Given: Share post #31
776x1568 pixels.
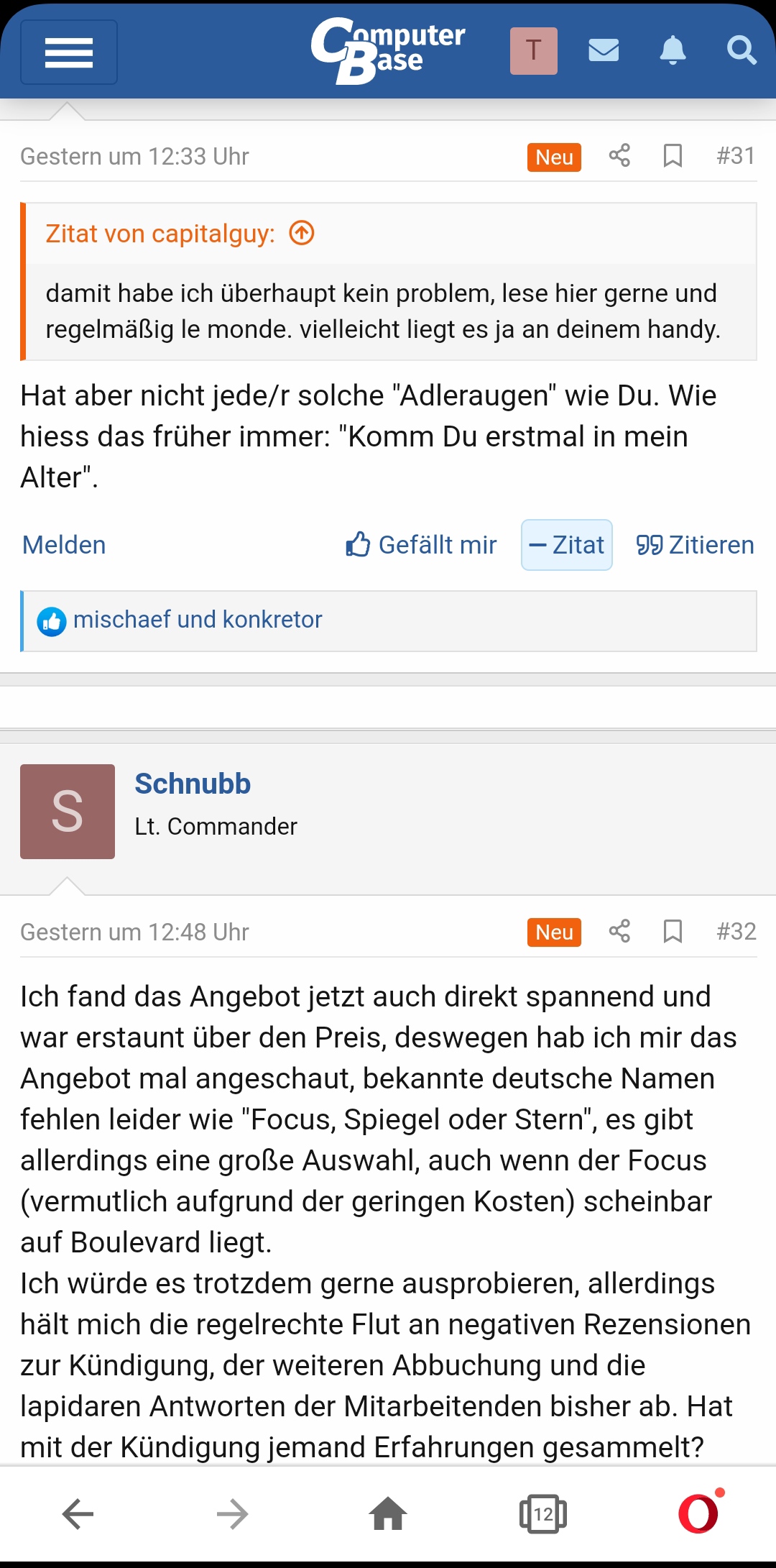Looking at the screenshot, I should pos(619,155).
